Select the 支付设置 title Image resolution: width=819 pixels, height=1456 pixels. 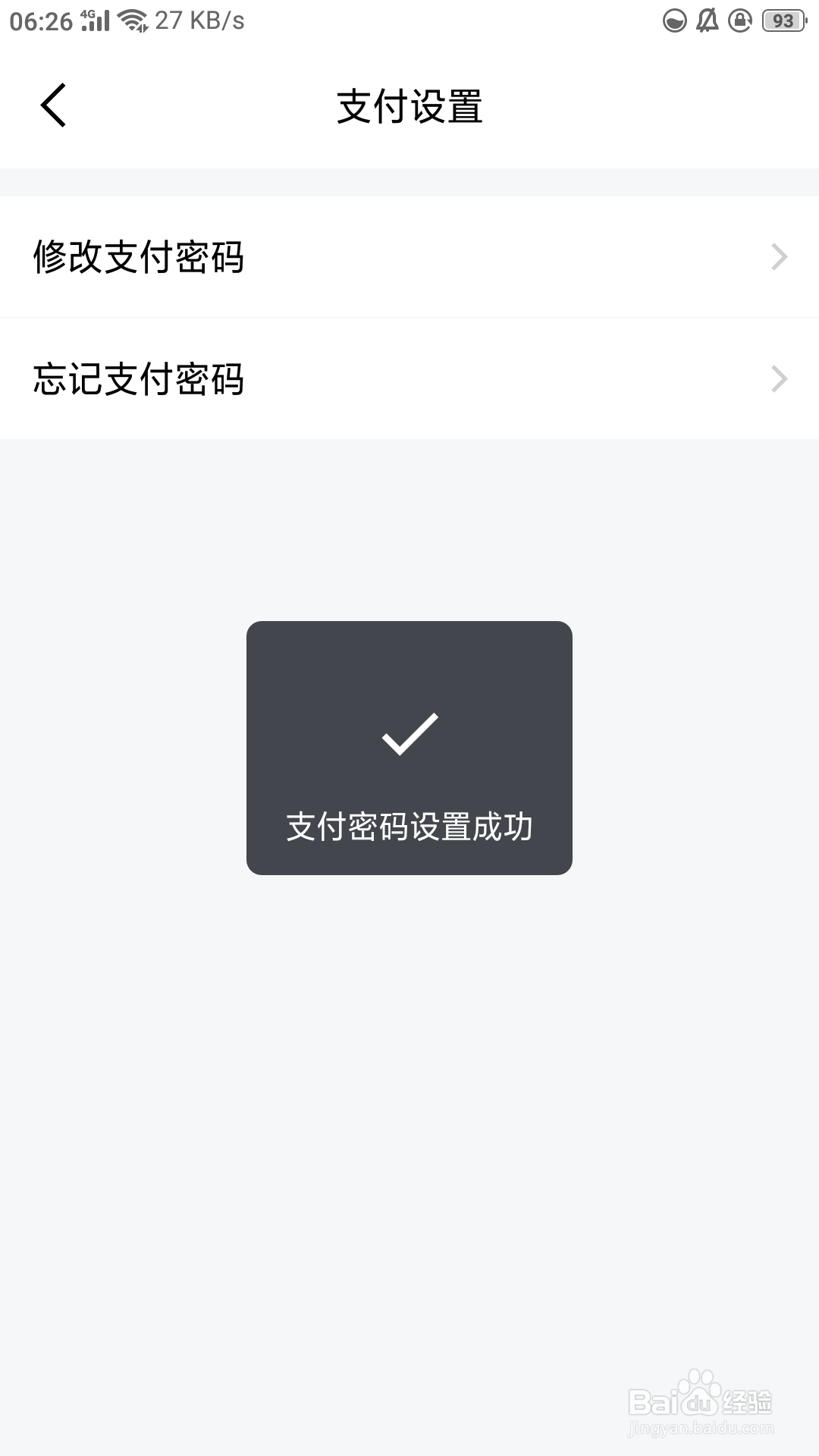(x=409, y=105)
